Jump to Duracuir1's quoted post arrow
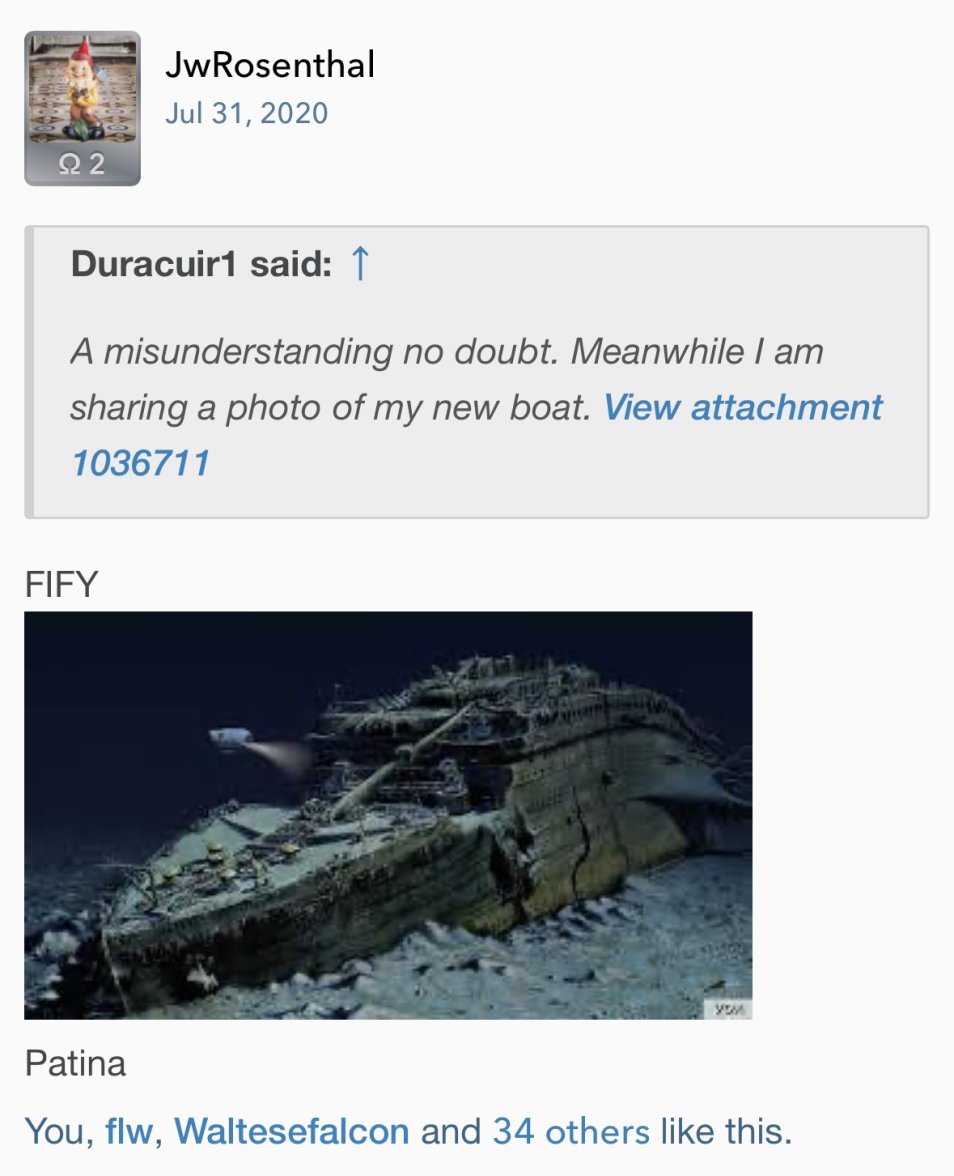Screen dimensions: 954x1176 pyautogui.click(x=360, y=264)
